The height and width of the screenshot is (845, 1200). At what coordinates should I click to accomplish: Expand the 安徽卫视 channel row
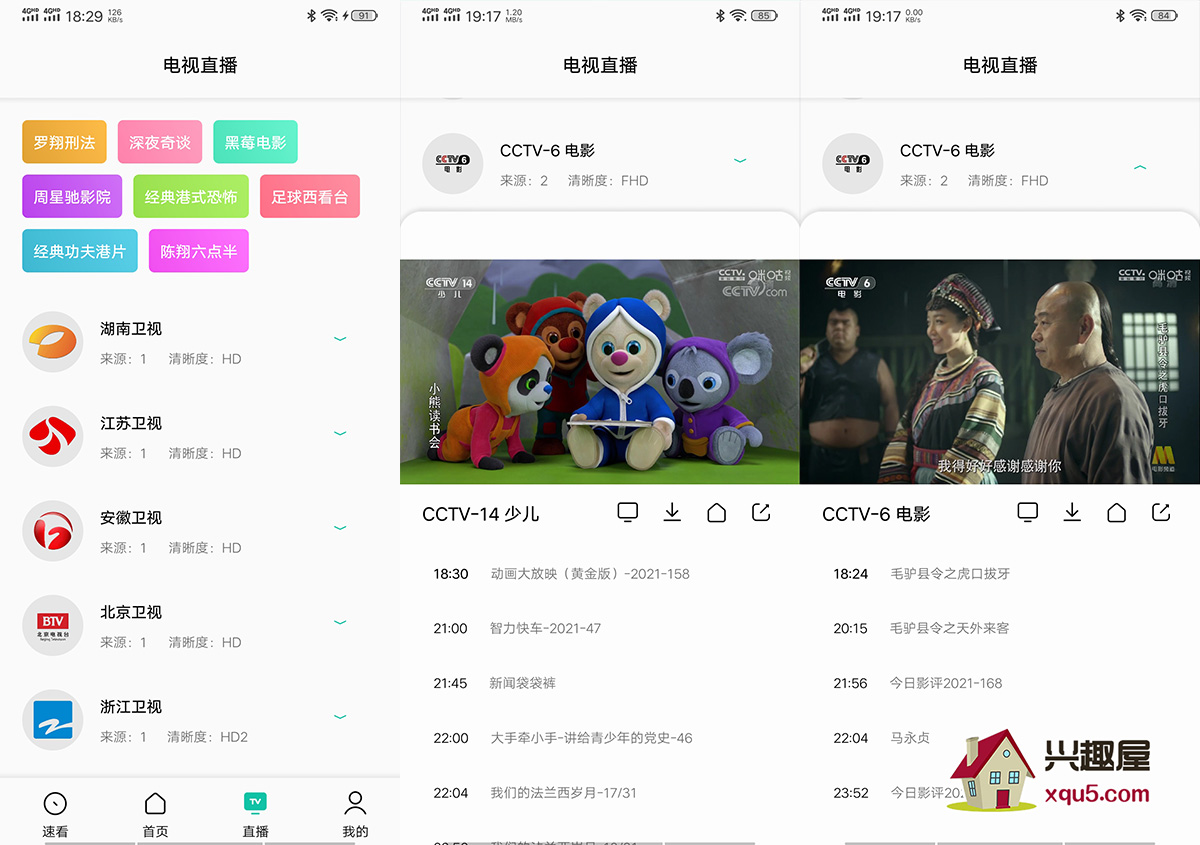(x=340, y=527)
